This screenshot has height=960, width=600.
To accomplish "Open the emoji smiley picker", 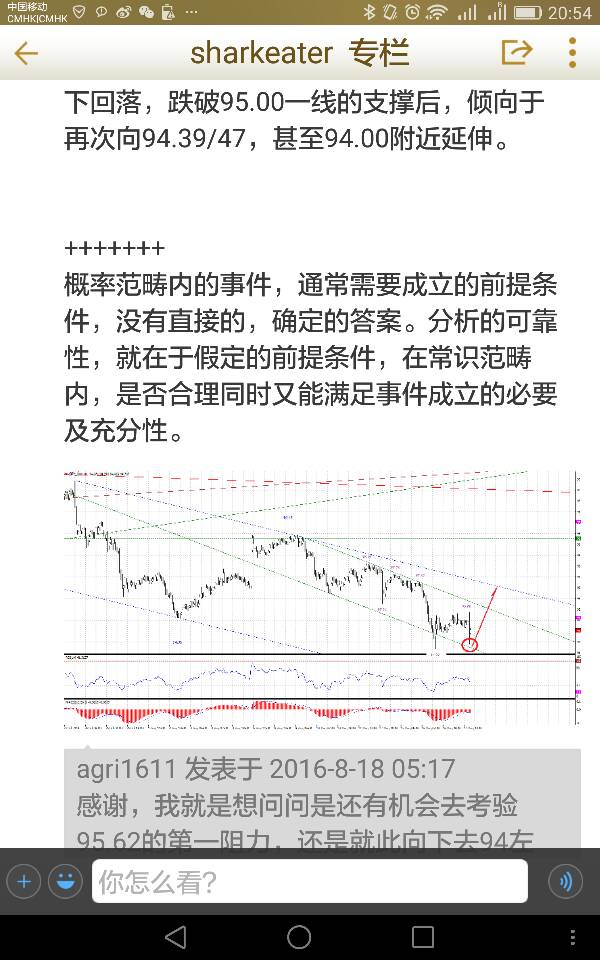I will (66, 882).
